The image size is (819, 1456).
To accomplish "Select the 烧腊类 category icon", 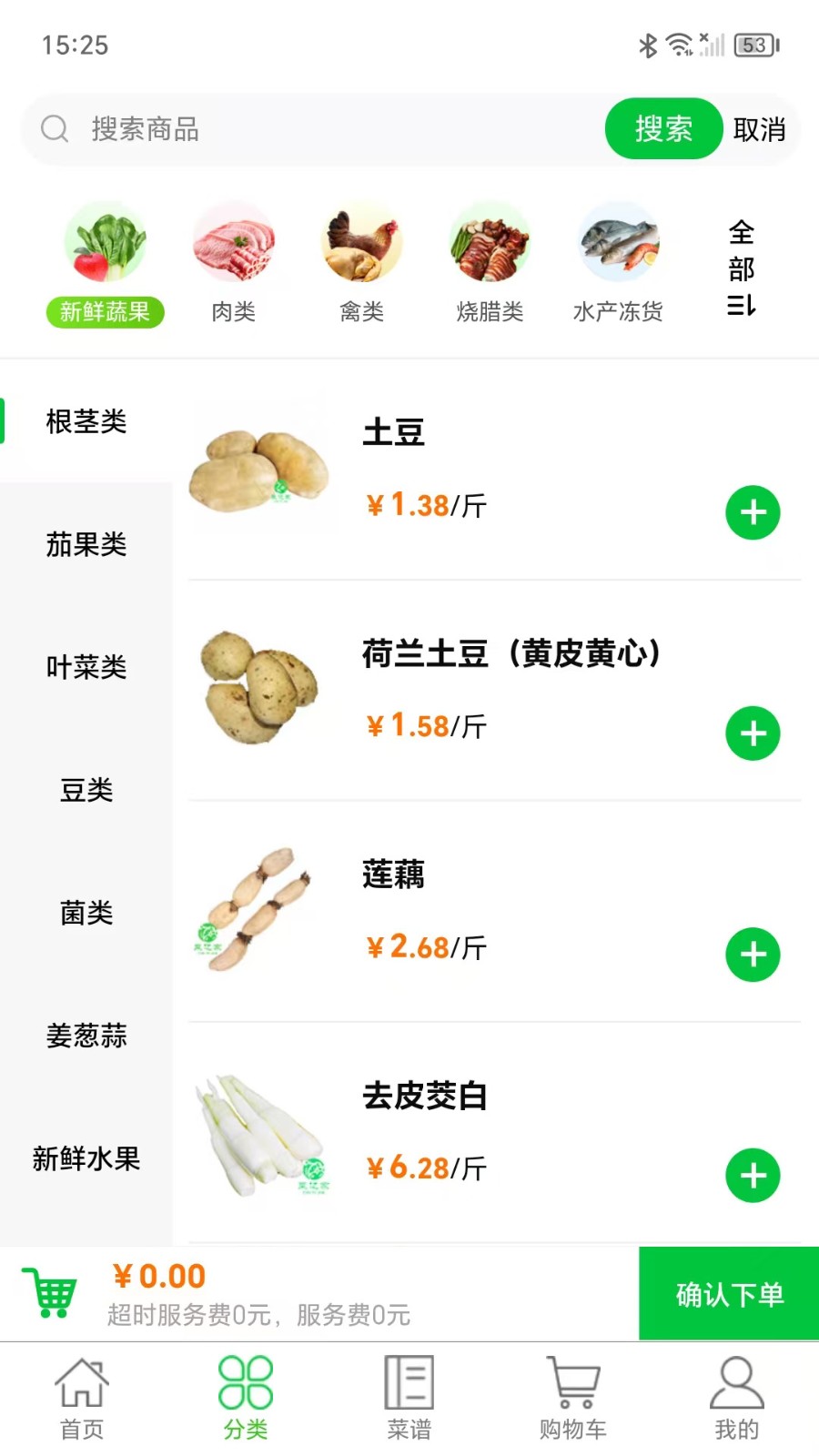I will (x=490, y=243).
